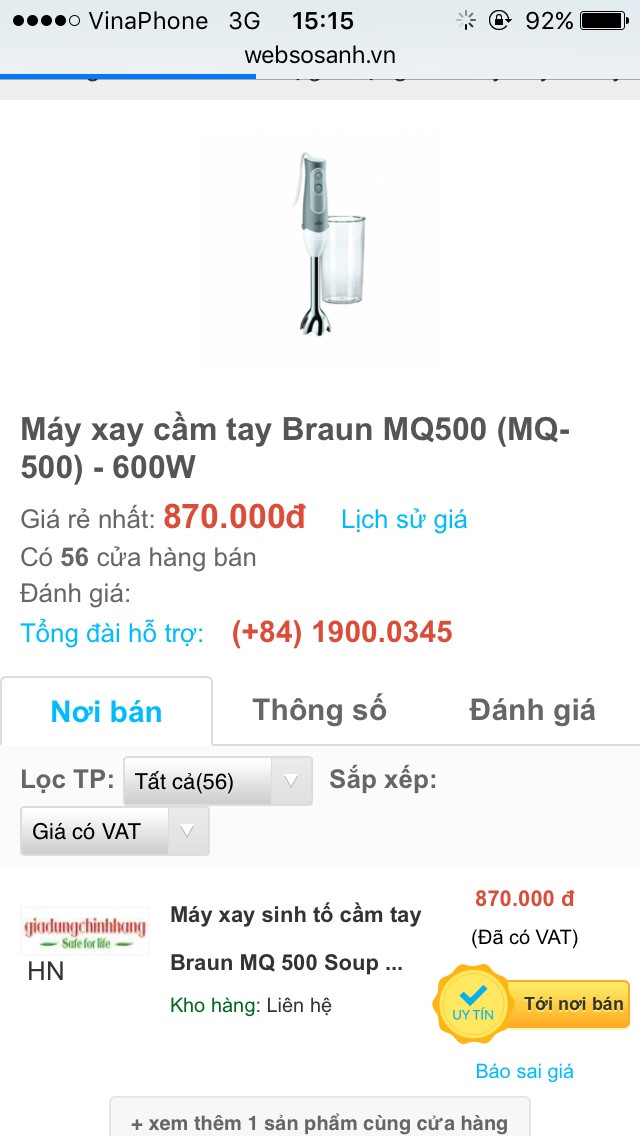This screenshot has height=1136, width=640.
Task: Open the Tất cả(56) city filter dropdown
Action: click(216, 781)
